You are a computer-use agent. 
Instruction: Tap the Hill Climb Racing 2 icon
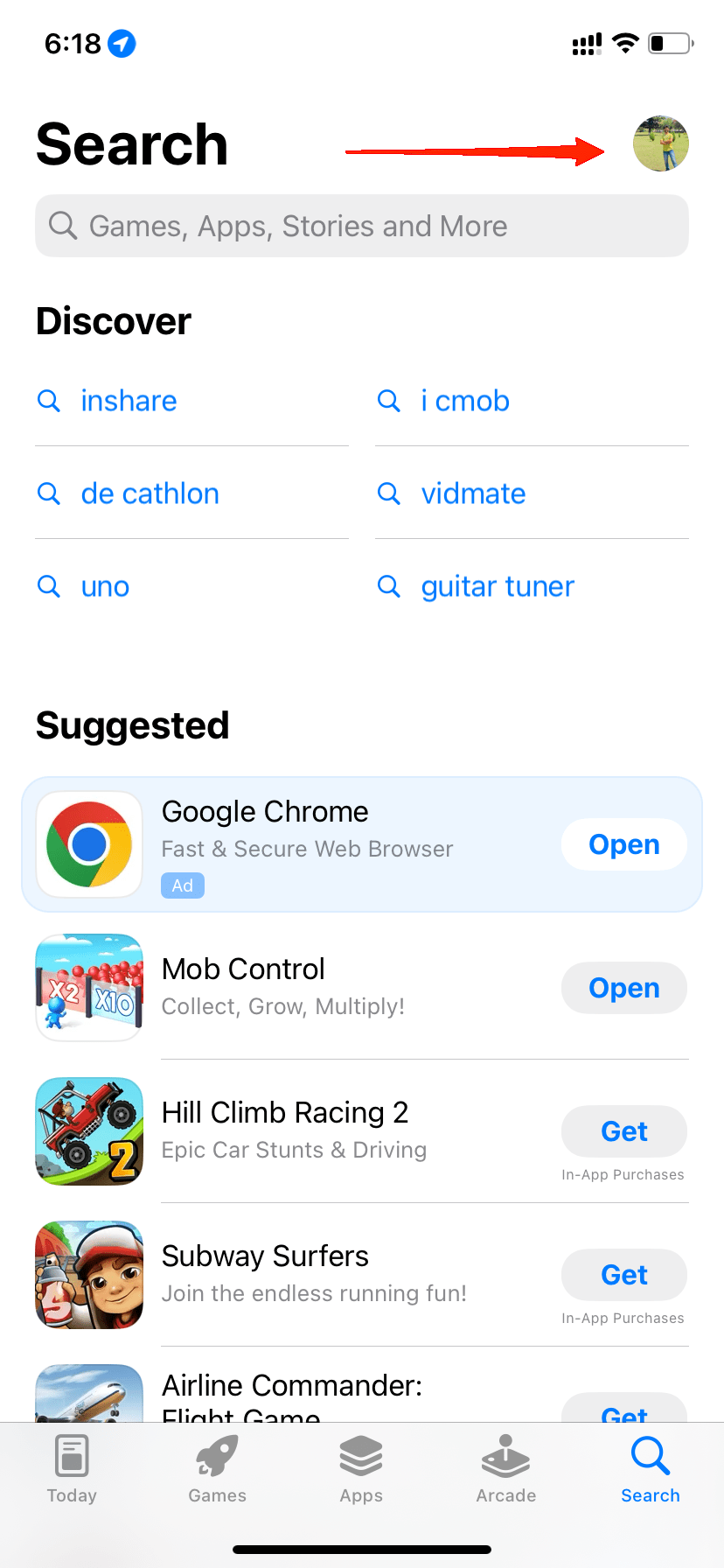(x=88, y=1130)
